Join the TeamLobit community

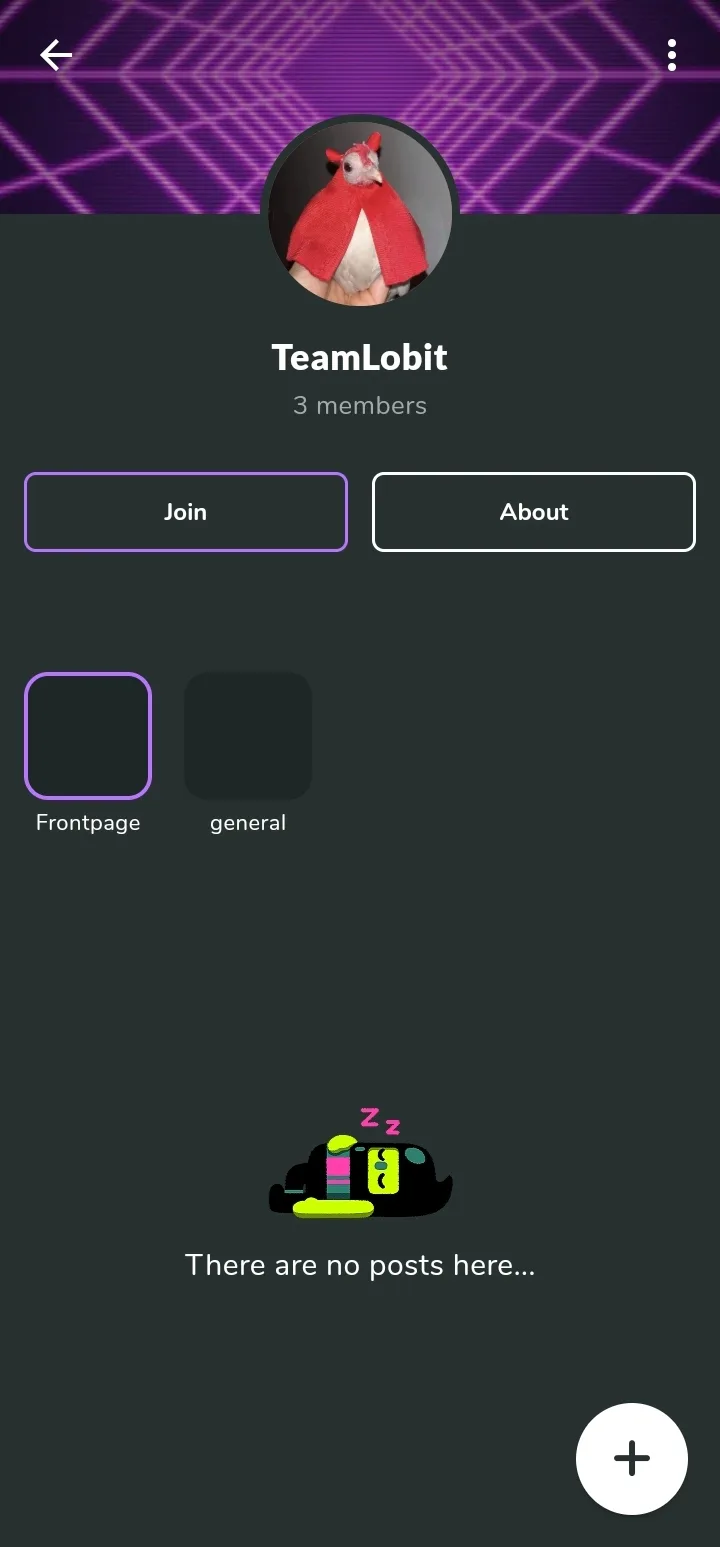[x=186, y=512]
